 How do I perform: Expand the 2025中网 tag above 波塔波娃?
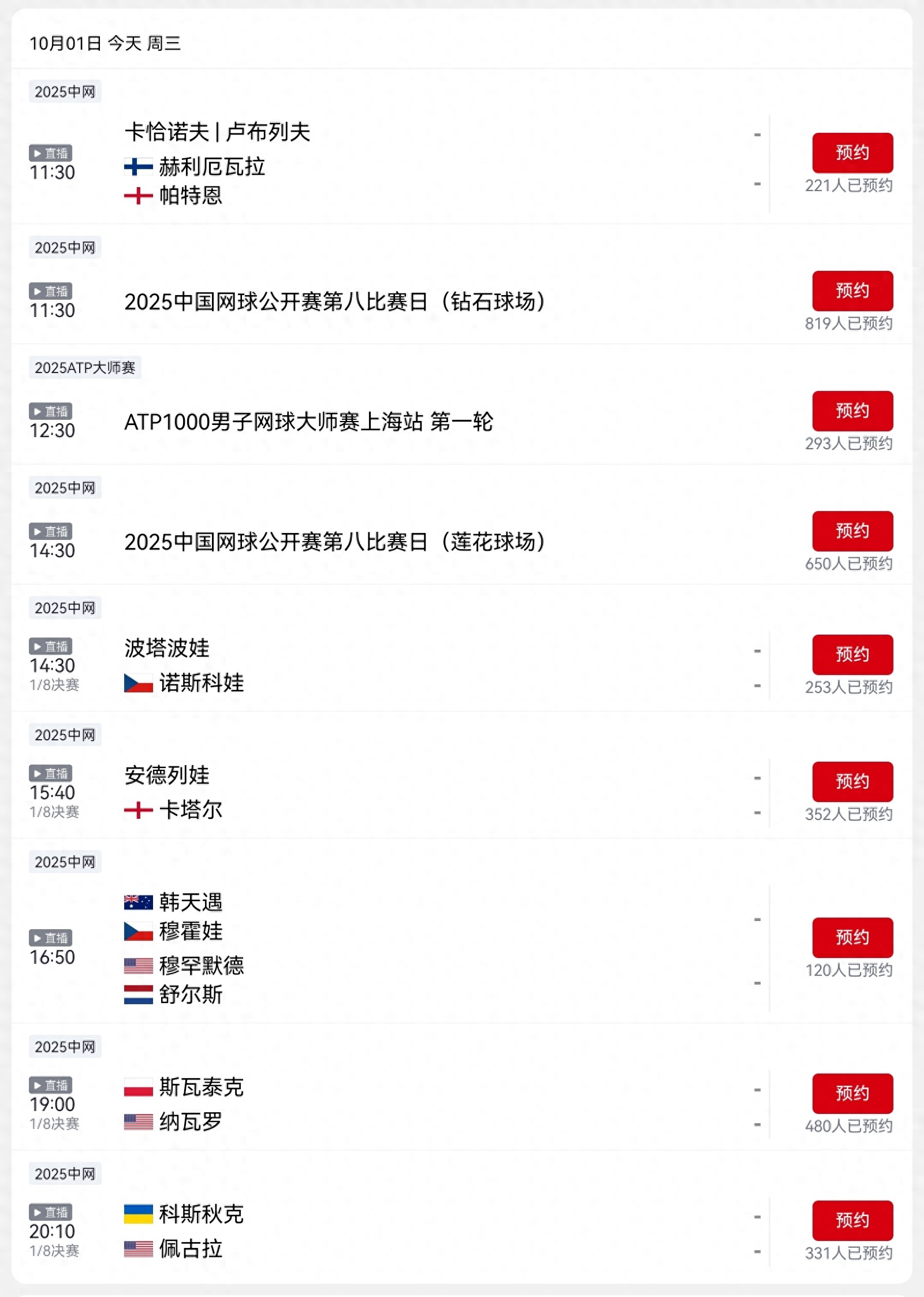point(65,607)
